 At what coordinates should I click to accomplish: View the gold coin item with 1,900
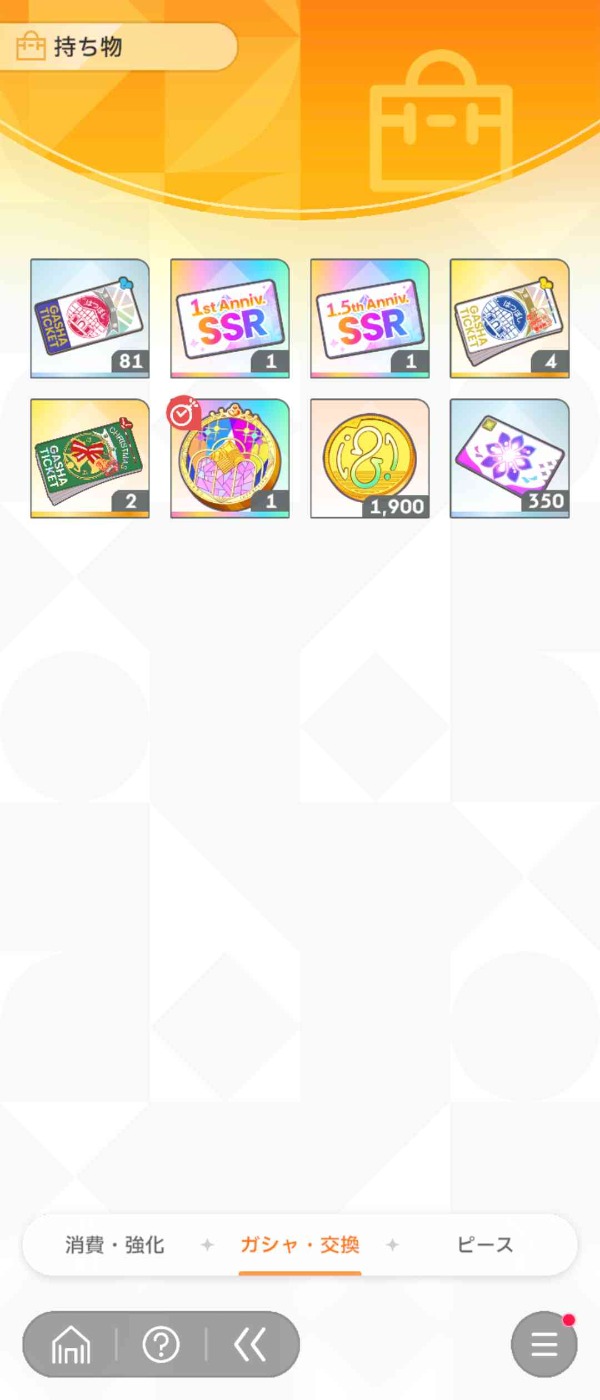(370, 458)
